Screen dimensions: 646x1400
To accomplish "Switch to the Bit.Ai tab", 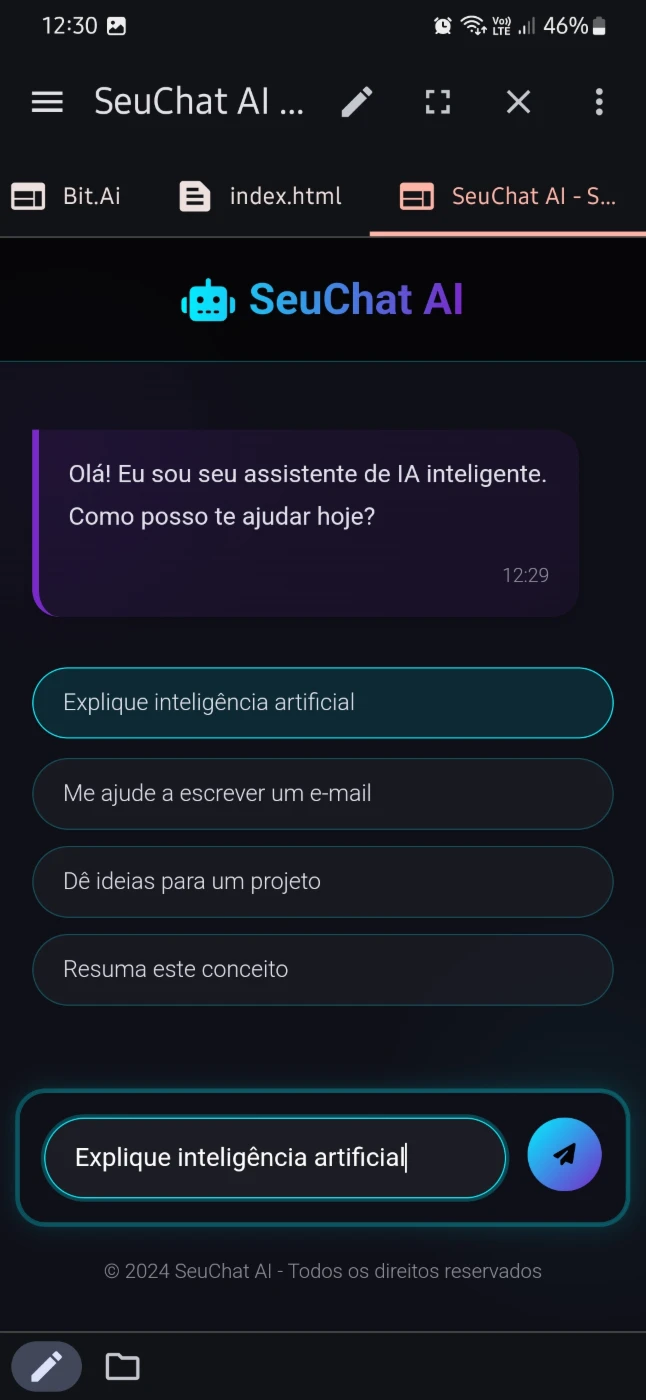I will point(66,196).
